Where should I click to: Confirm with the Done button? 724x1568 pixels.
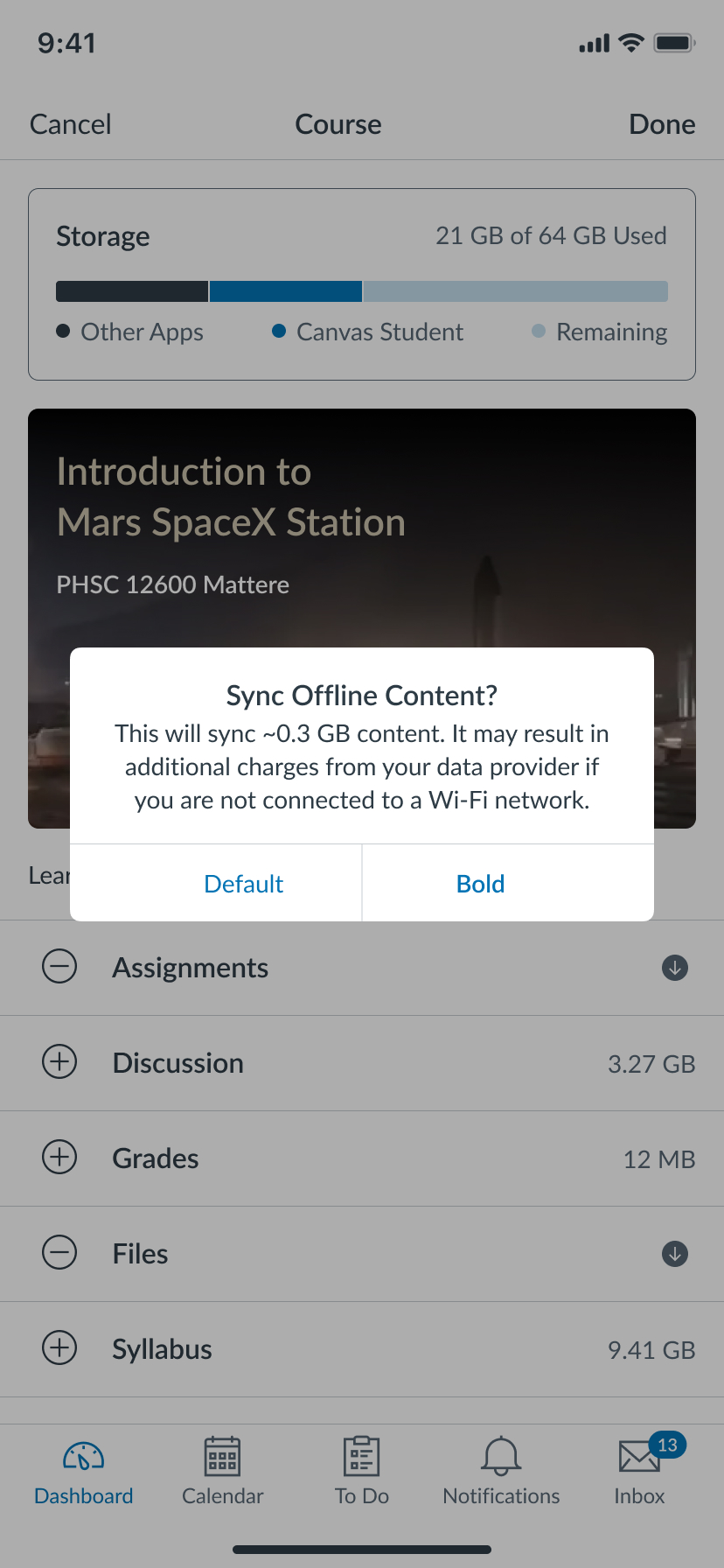tap(661, 124)
